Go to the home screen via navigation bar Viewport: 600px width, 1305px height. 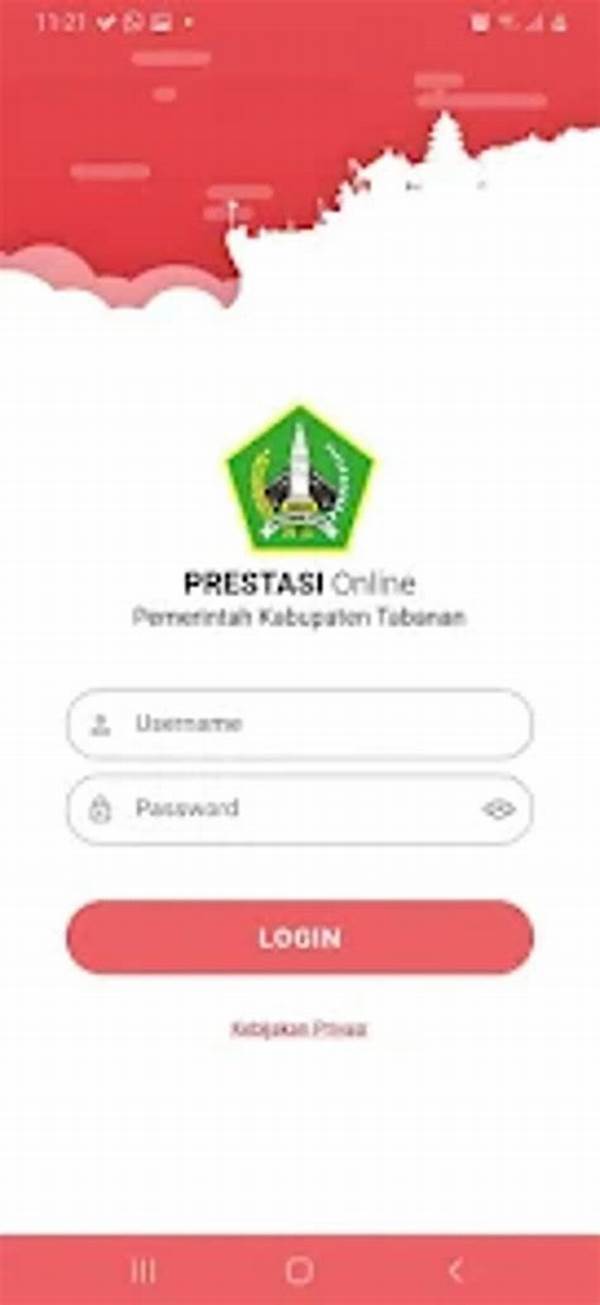click(299, 1270)
